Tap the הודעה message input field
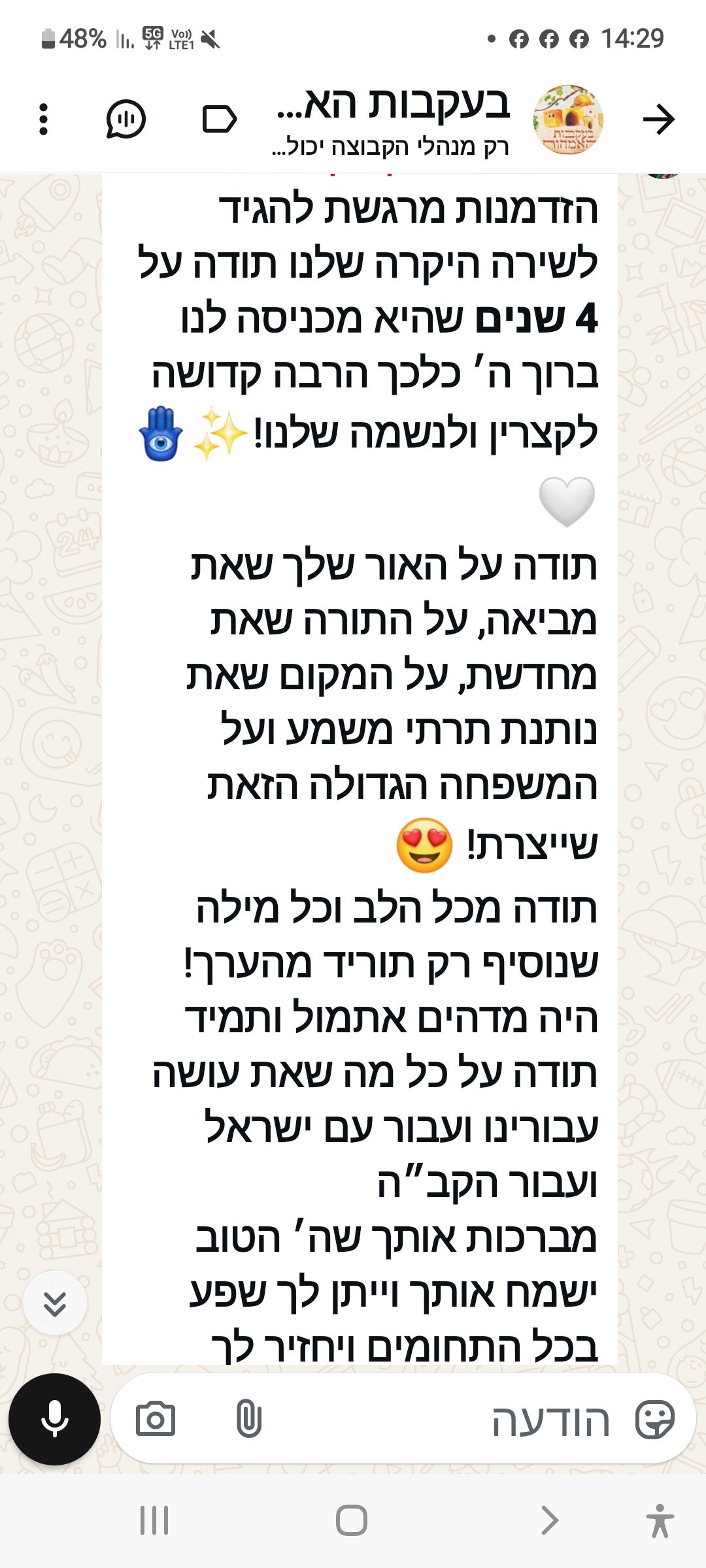706x1568 pixels. (458, 1419)
